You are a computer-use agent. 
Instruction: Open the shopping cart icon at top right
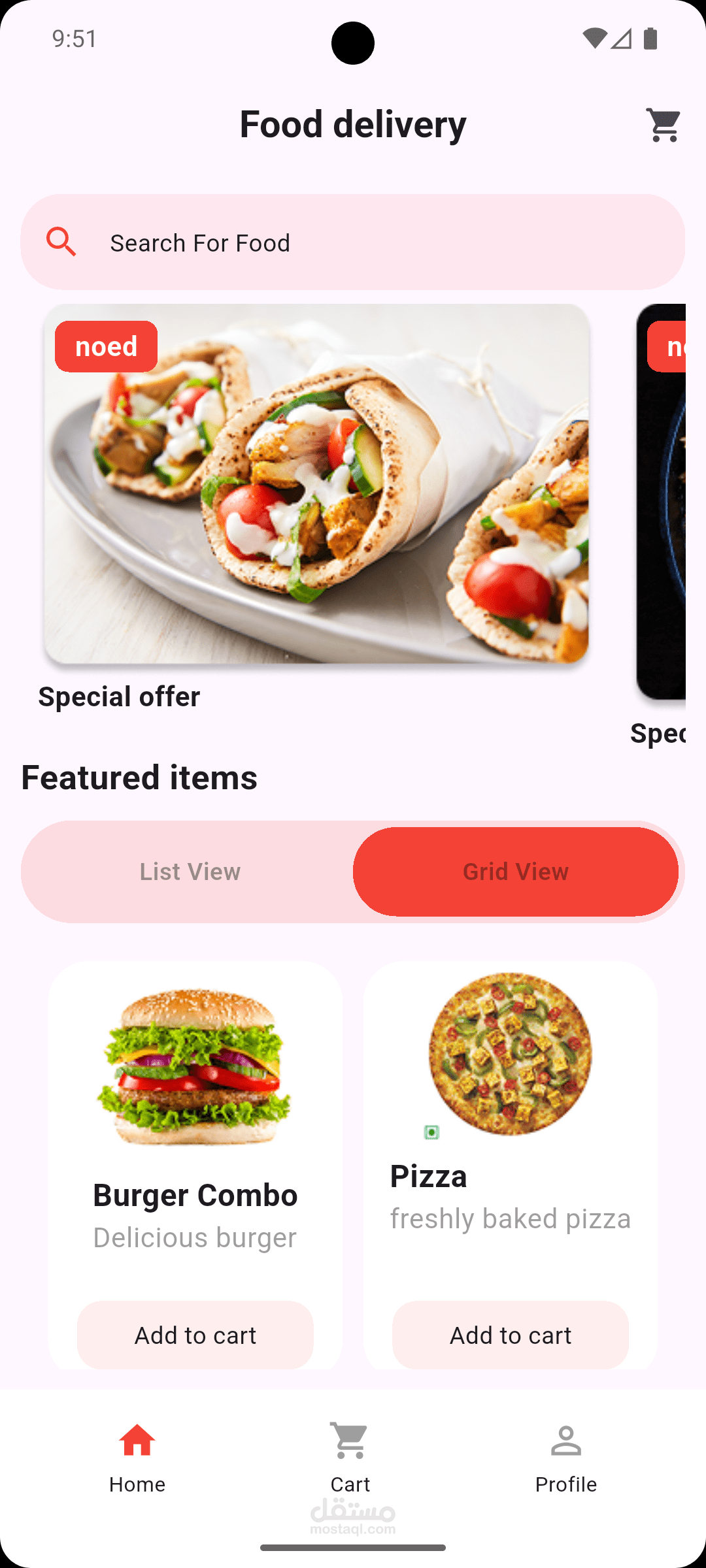click(x=662, y=125)
